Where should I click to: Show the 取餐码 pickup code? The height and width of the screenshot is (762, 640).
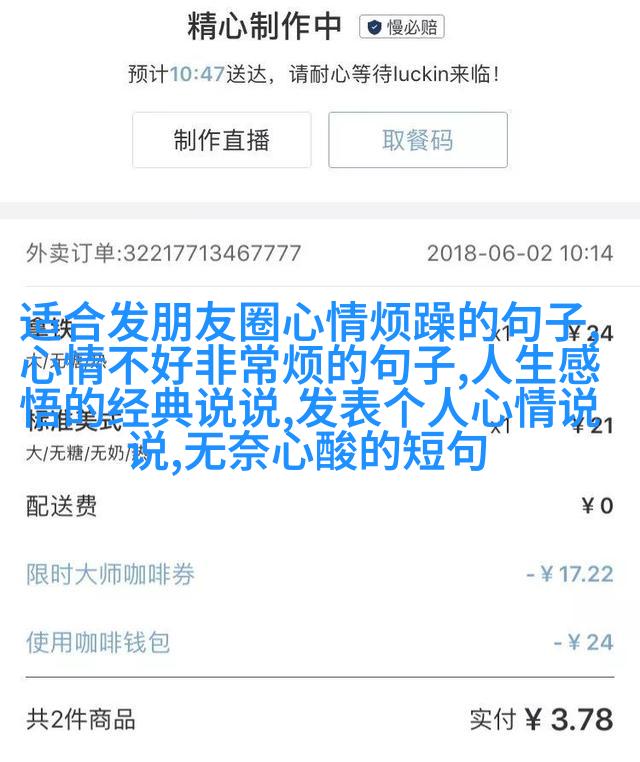417,140
